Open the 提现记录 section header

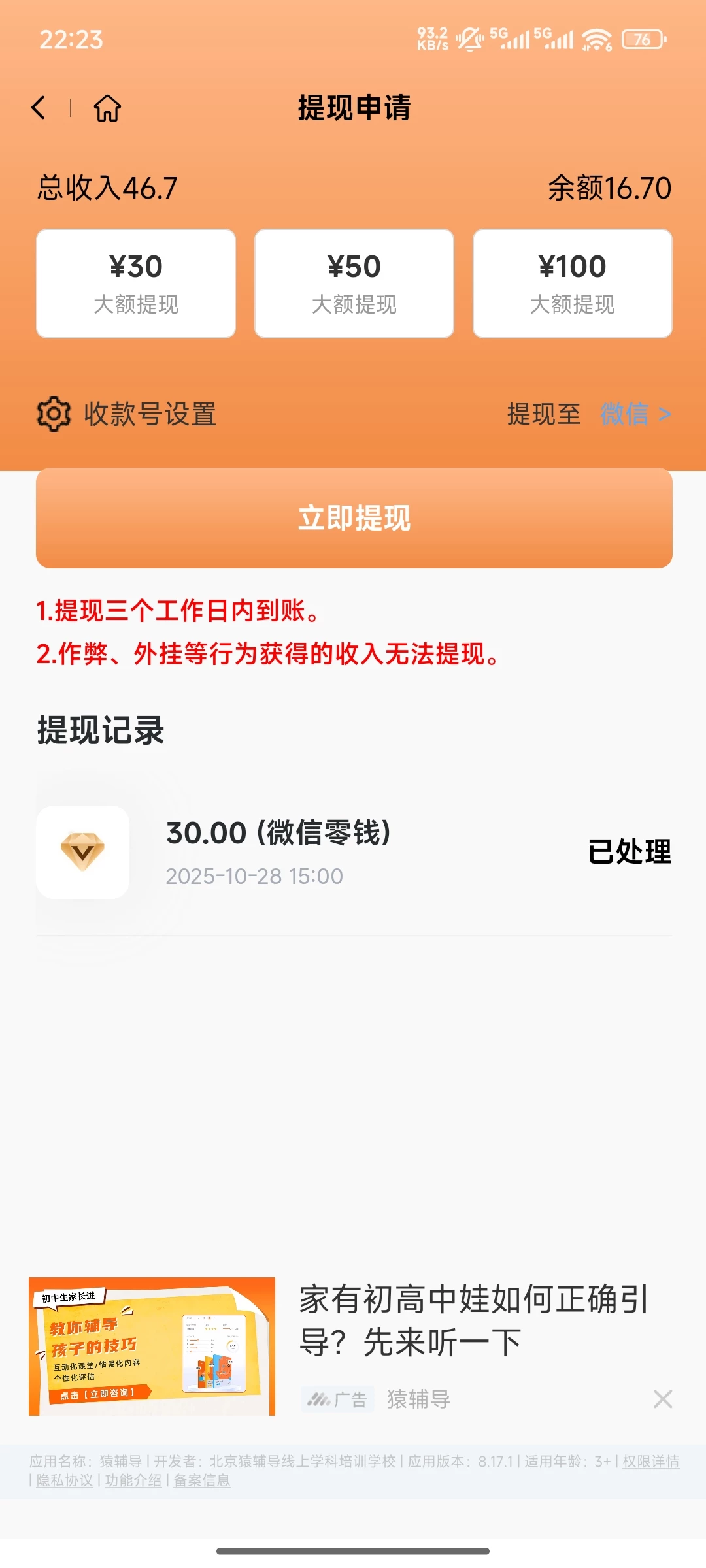coord(98,730)
